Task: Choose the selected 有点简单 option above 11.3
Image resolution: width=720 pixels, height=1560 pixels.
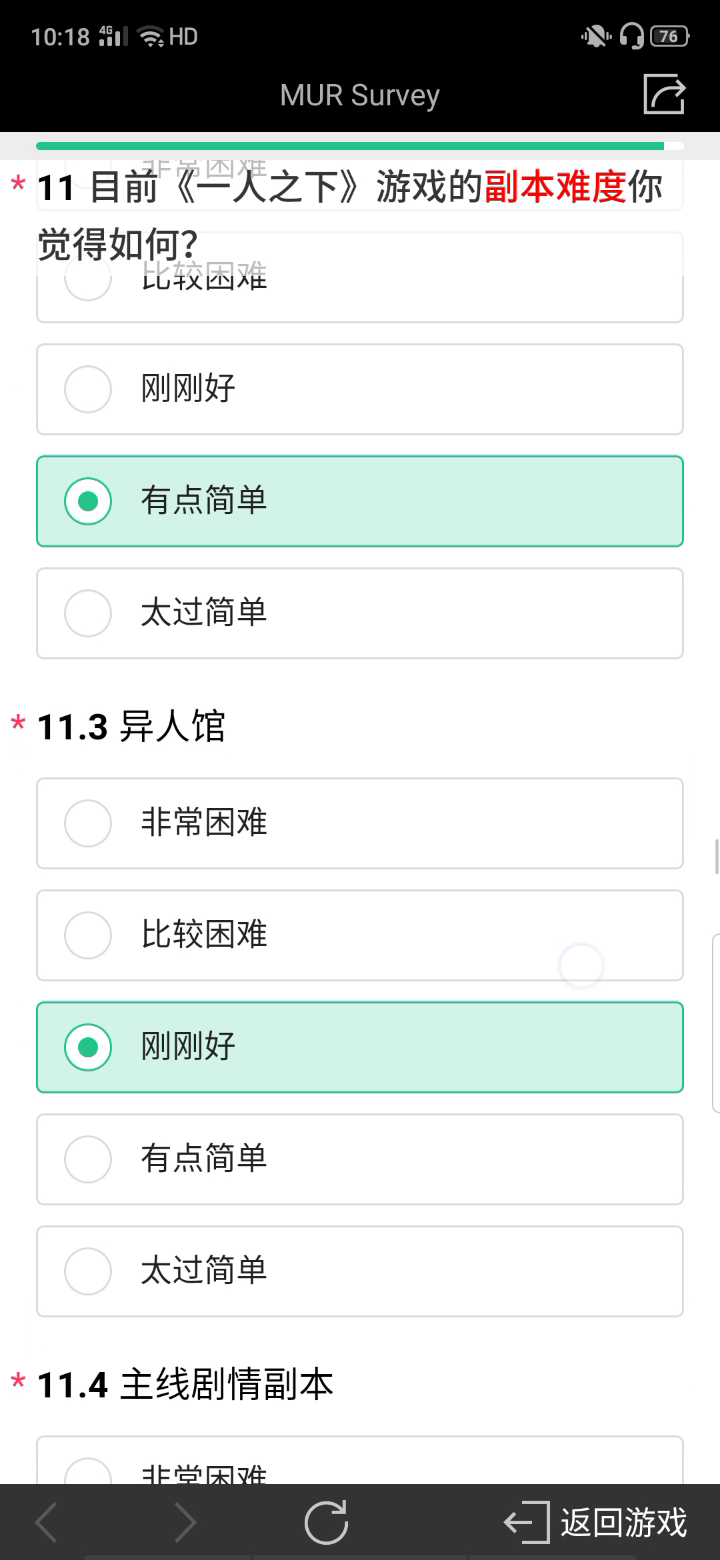Action: coord(360,501)
